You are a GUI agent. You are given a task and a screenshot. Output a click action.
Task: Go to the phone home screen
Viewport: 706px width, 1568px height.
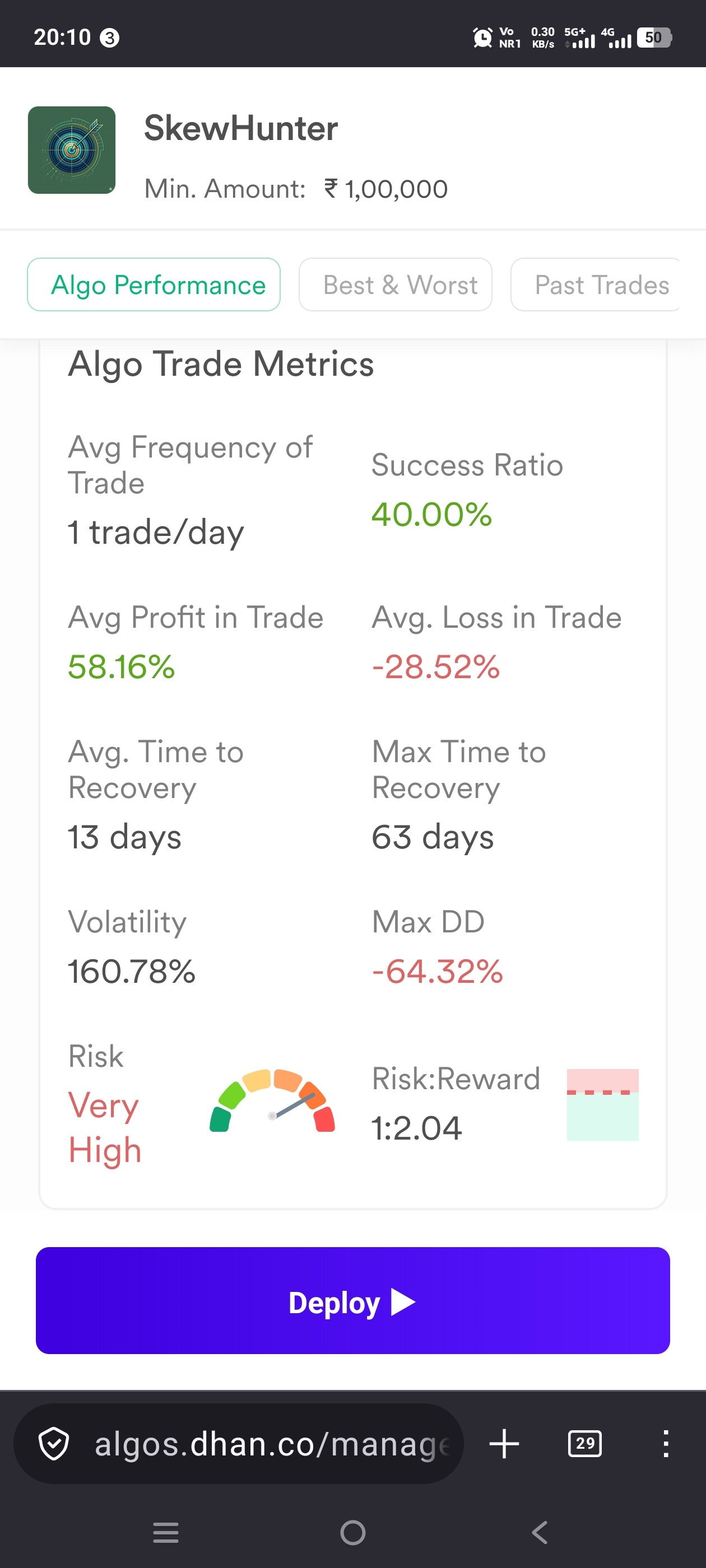coord(352,1532)
